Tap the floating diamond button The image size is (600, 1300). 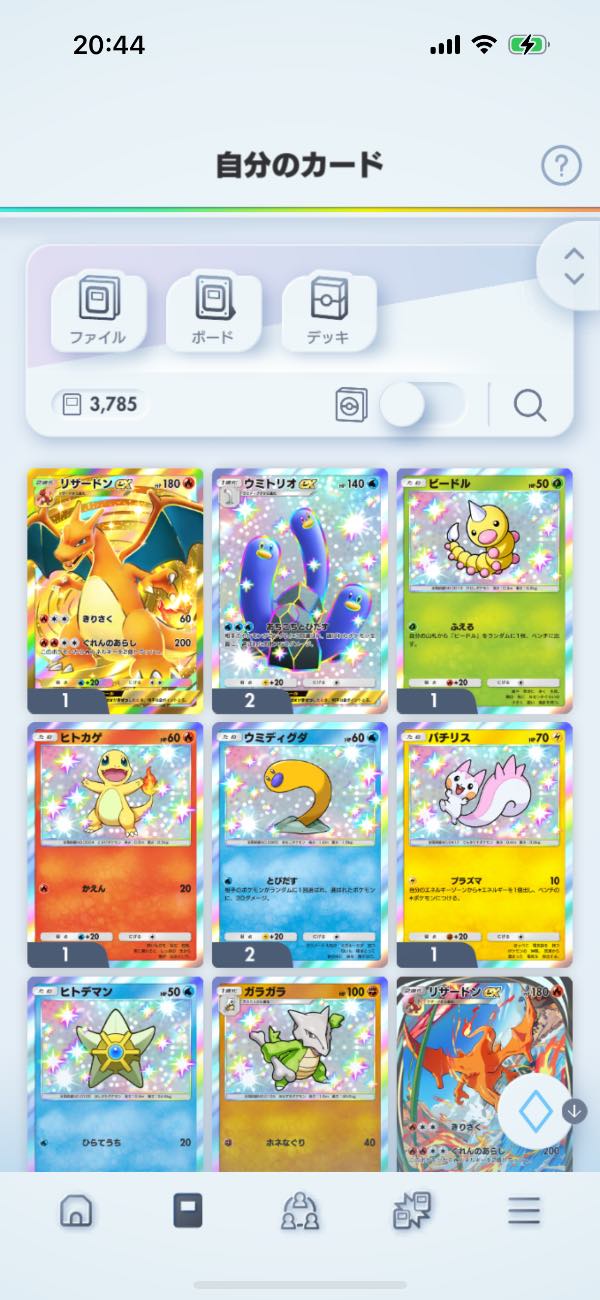pos(534,1110)
